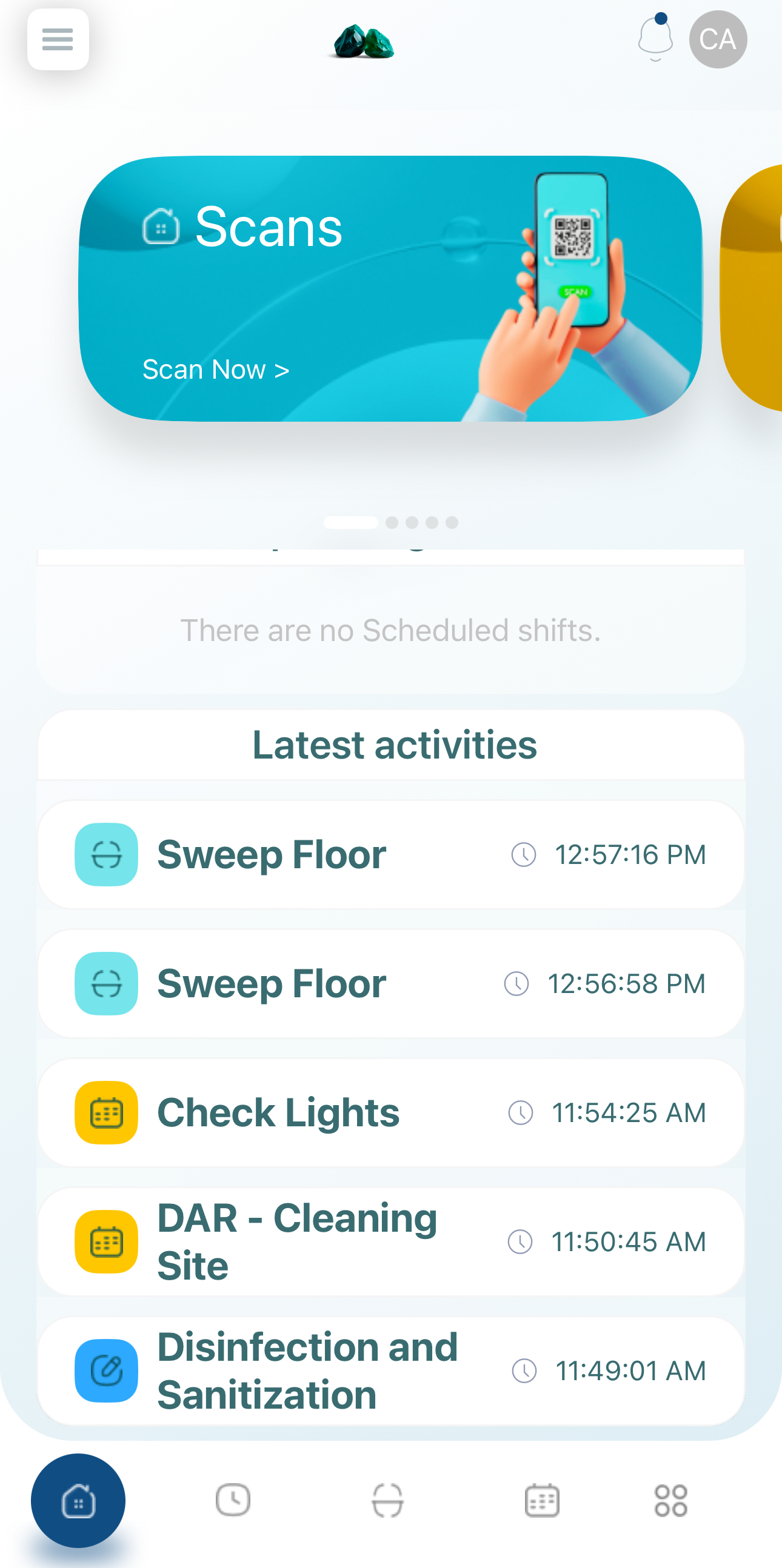Open the Check Lights activity

coord(390,1112)
